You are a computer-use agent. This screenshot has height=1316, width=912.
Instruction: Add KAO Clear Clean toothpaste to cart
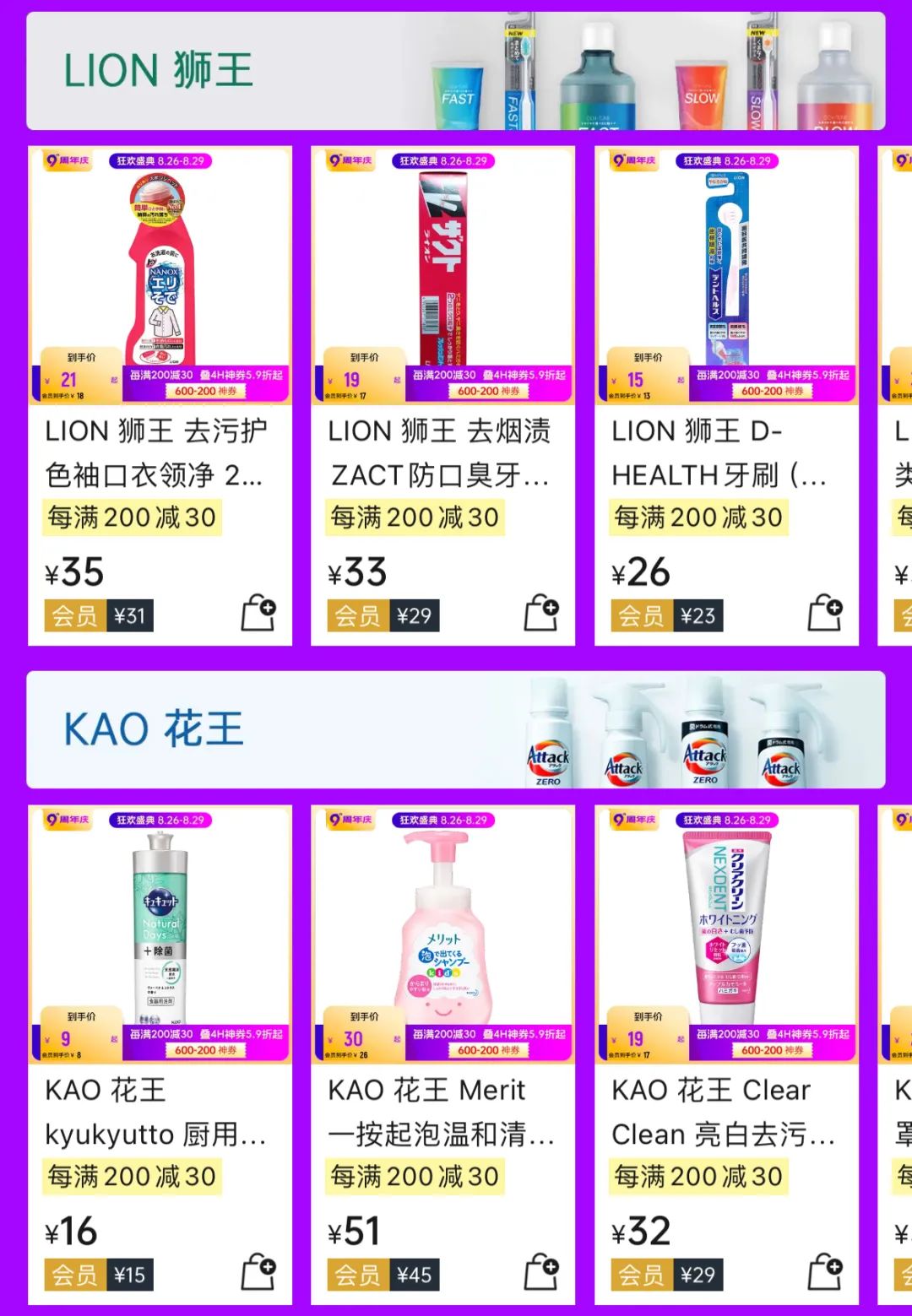(825, 1272)
